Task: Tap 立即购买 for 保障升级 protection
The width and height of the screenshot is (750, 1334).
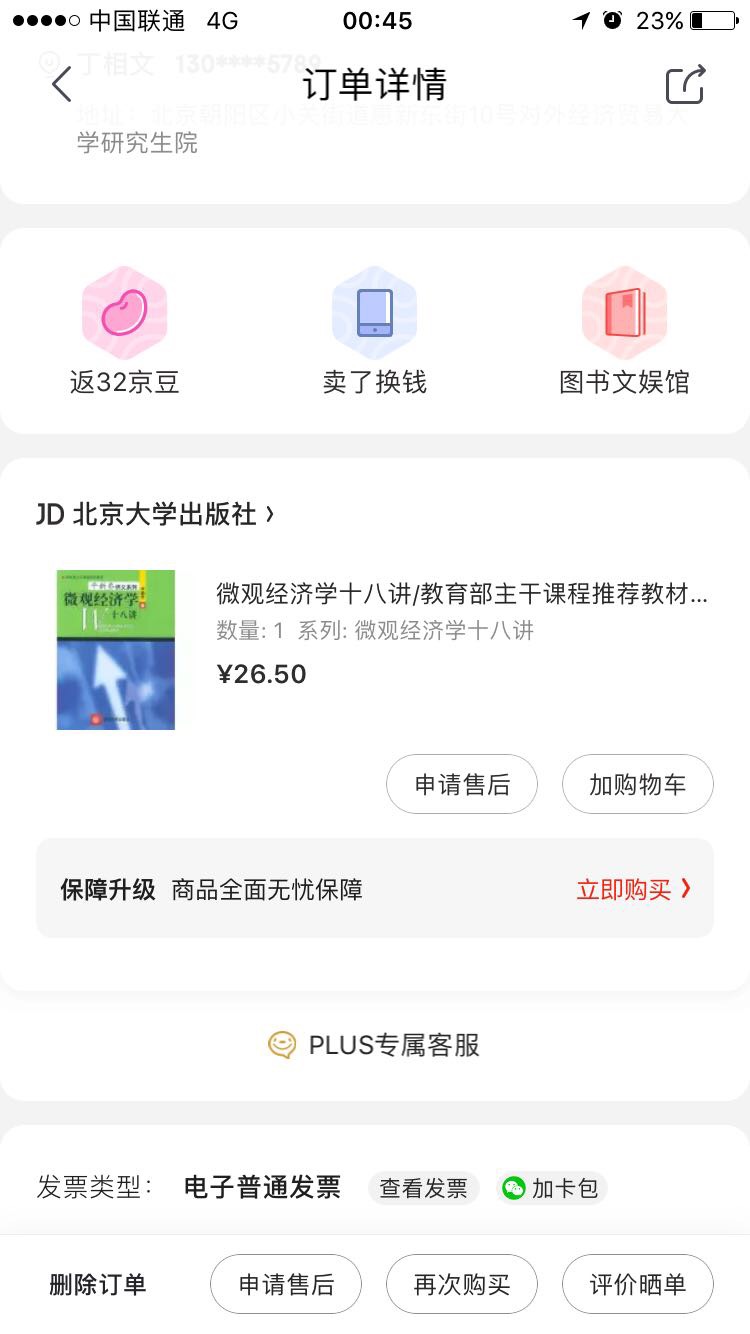Action: click(633, 889)
